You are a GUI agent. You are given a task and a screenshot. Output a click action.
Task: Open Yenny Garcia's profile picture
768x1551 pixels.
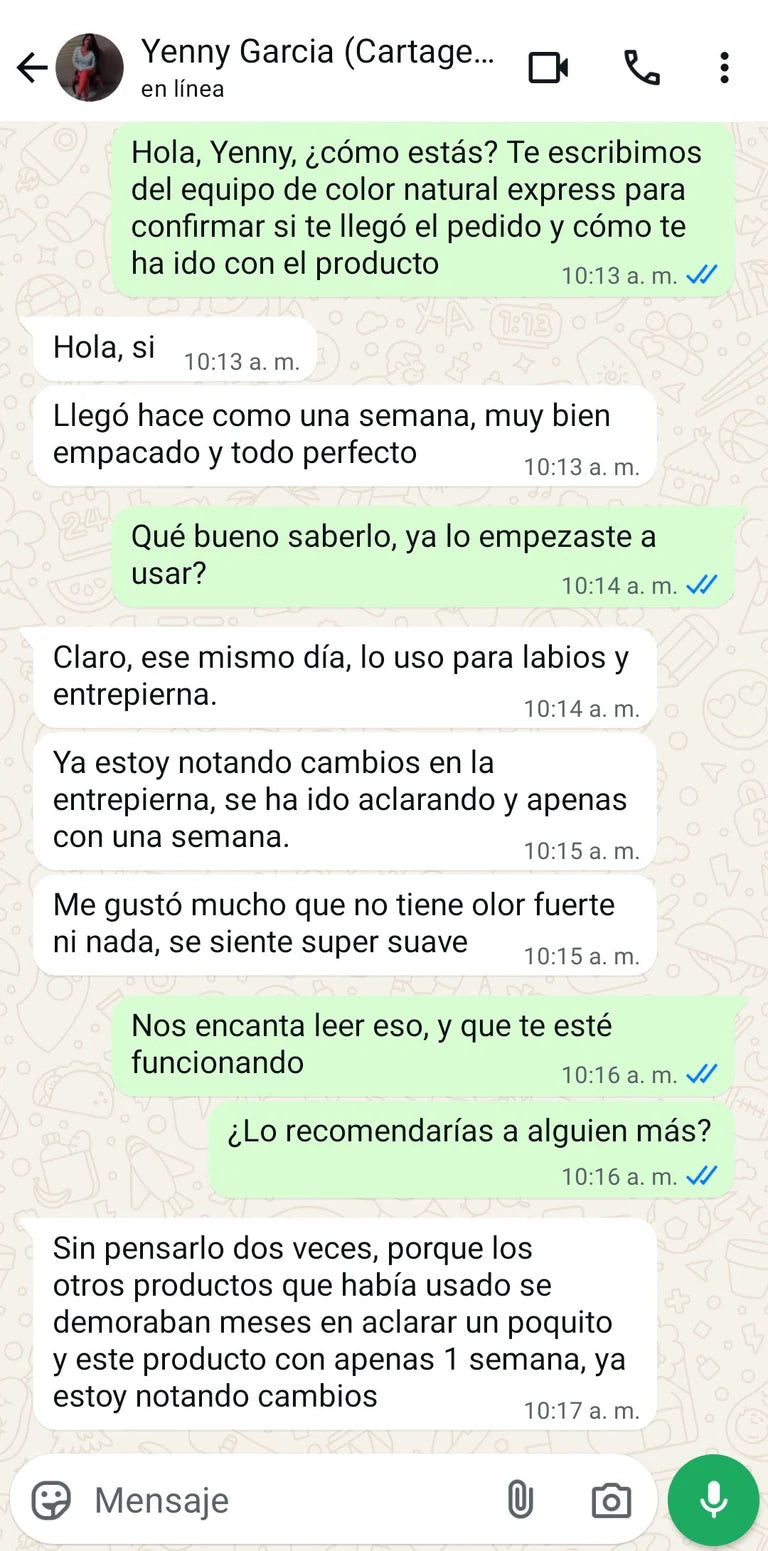click(x=89, y=68)
